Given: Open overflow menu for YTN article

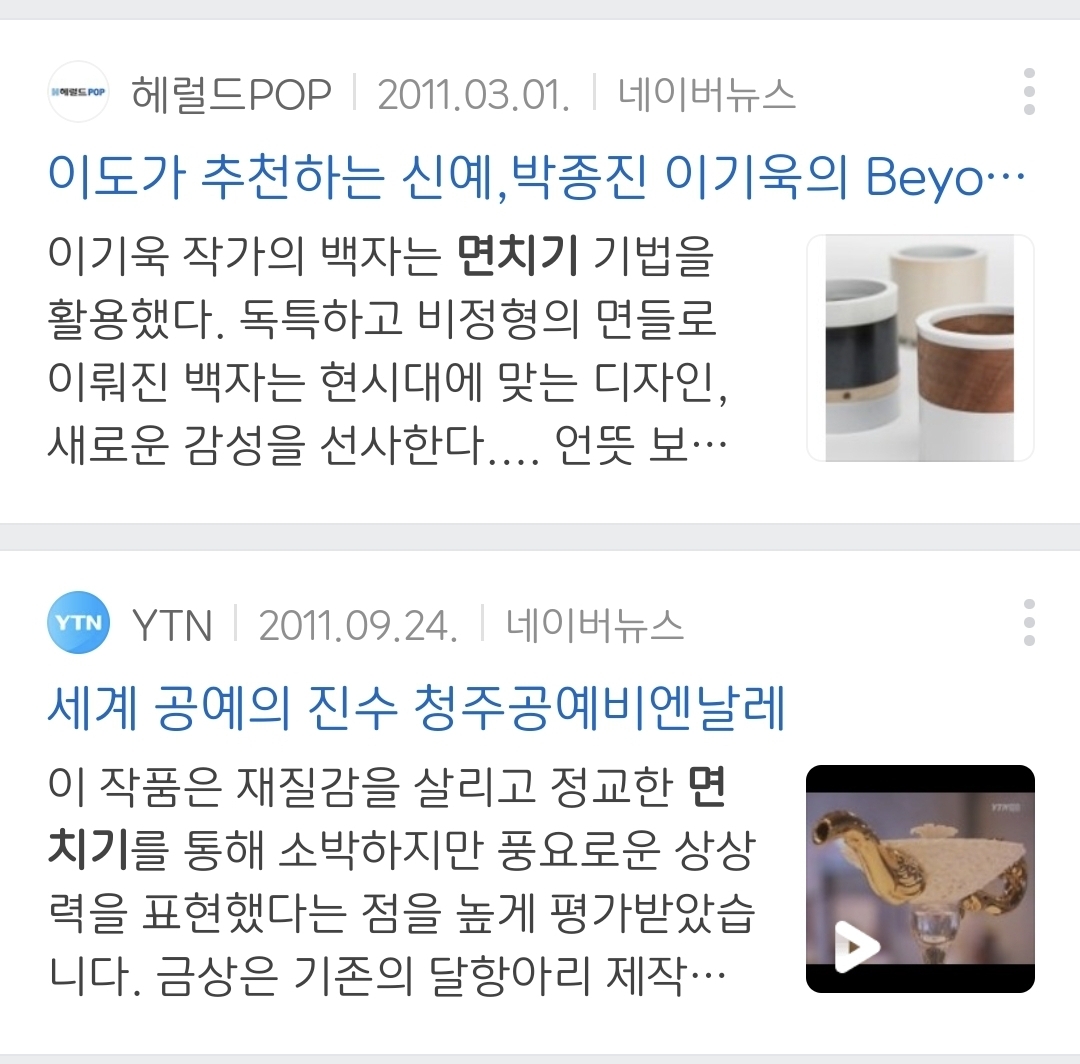Looking at the screenshot, I should 1029,624.
